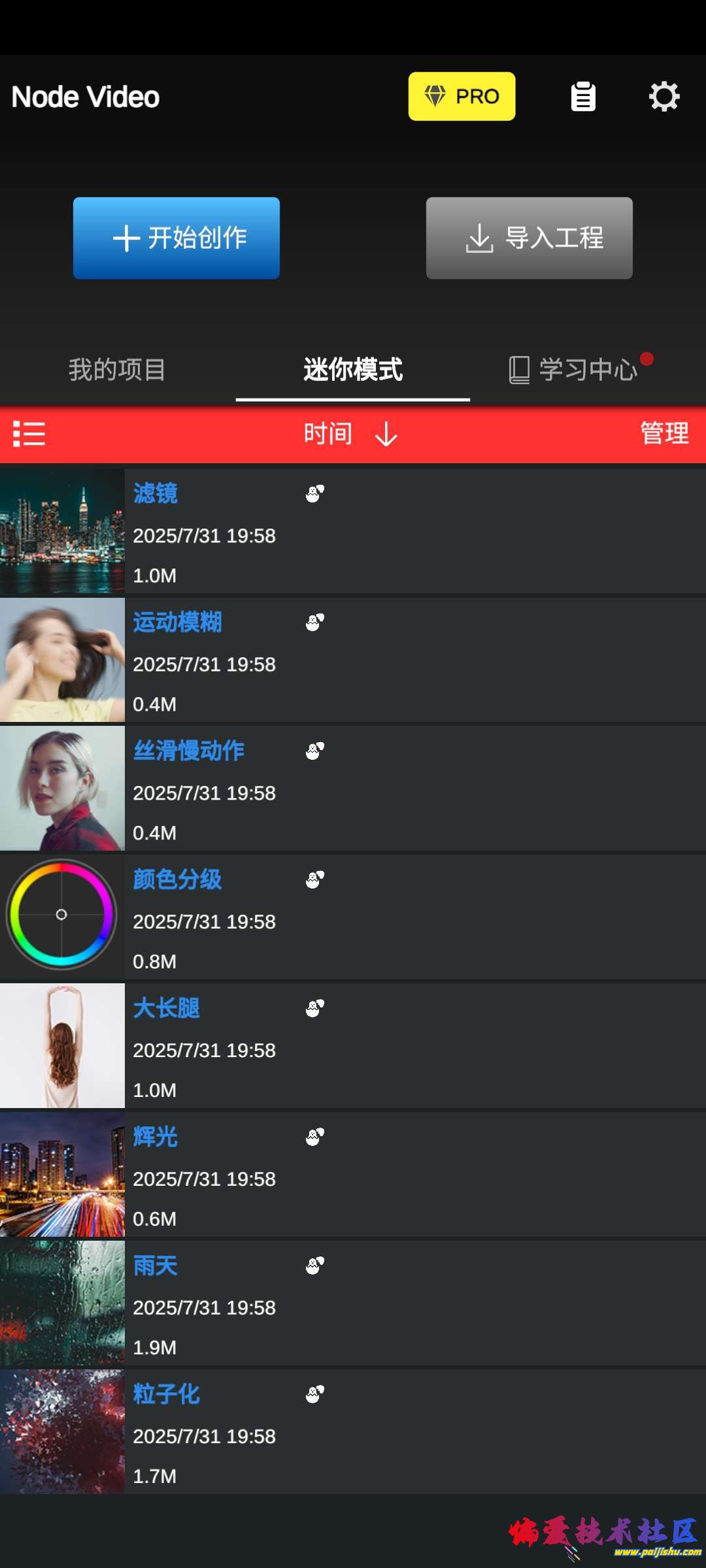Switch to the 迷你模式 tab
The image size is (706, 1568).
tap(353, 370)
